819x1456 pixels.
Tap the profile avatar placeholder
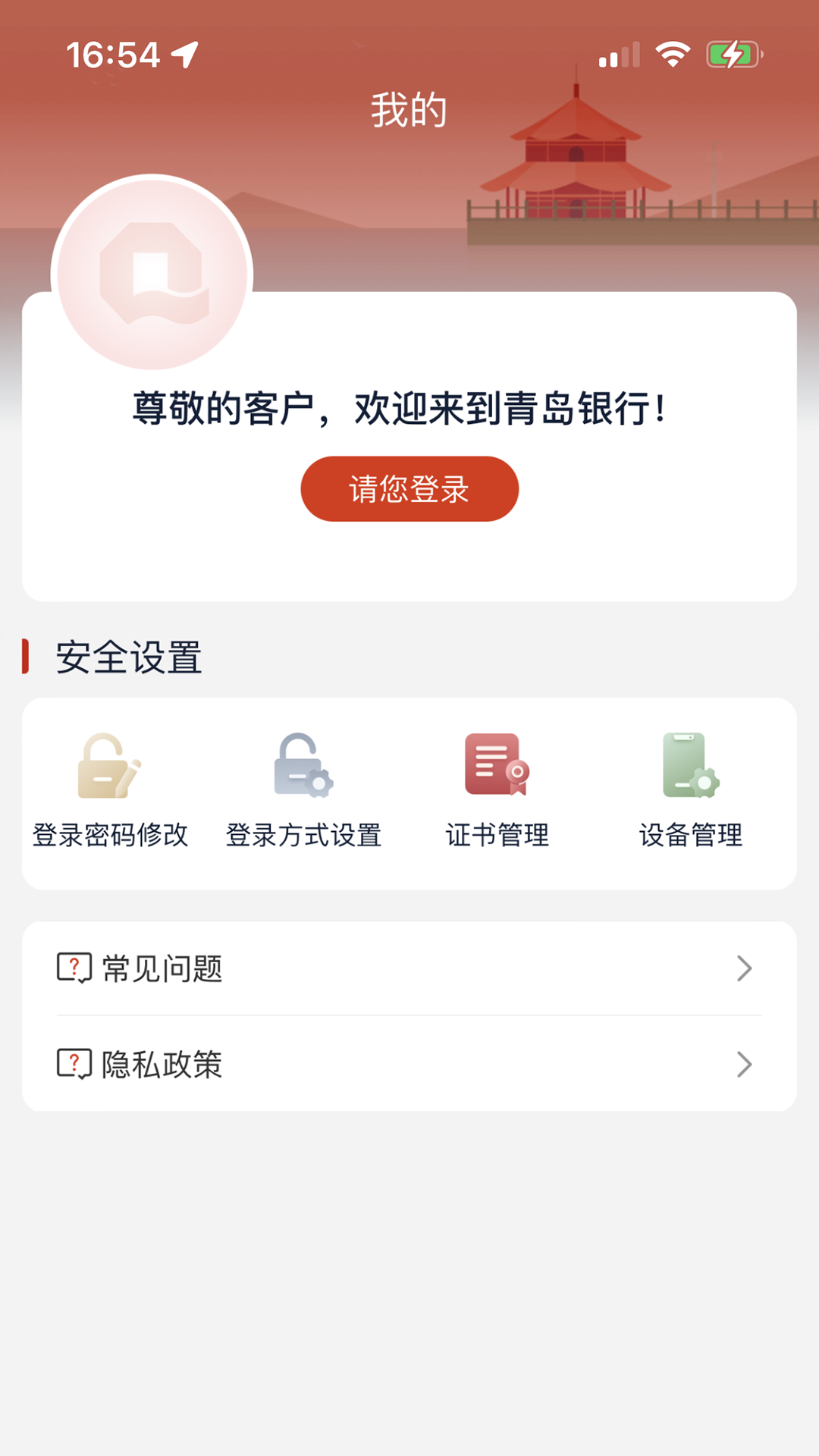(x=152, y=274)
